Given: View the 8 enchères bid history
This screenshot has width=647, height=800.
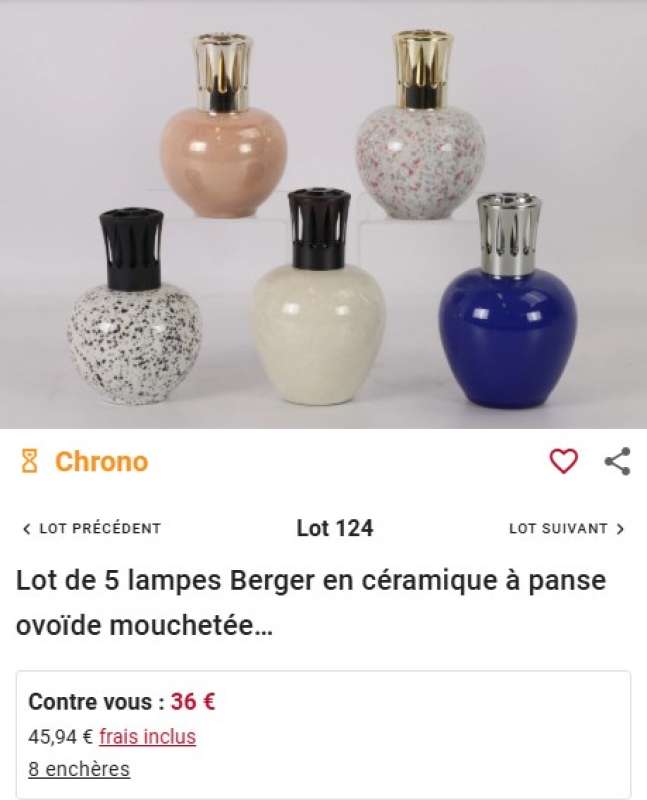Looking at the screenshot, I should coord(79,769).
